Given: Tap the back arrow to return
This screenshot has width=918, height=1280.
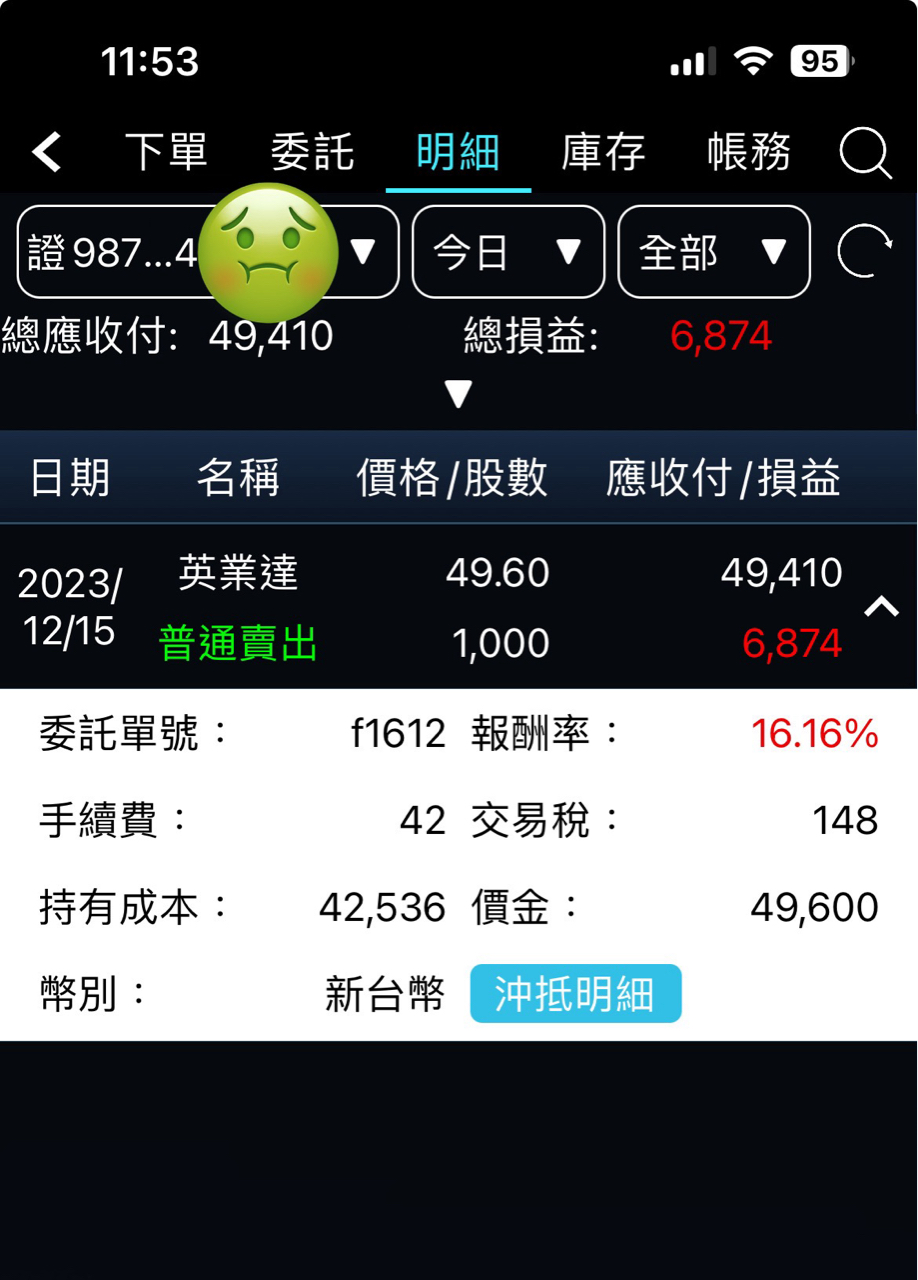Looking at the screenshot, I should click(44, 152).
